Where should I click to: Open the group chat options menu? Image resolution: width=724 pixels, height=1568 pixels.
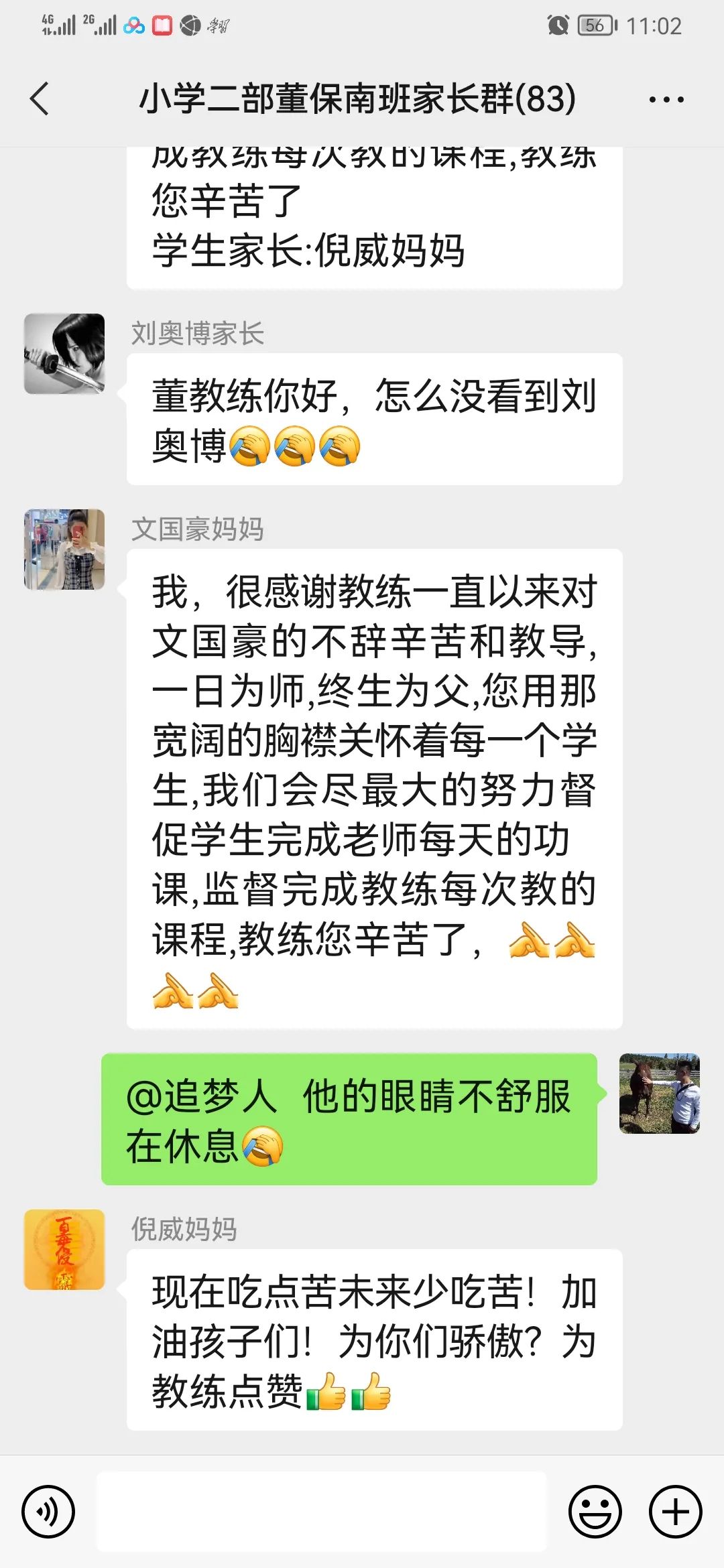pyautogui.click(x=666, y=100)
